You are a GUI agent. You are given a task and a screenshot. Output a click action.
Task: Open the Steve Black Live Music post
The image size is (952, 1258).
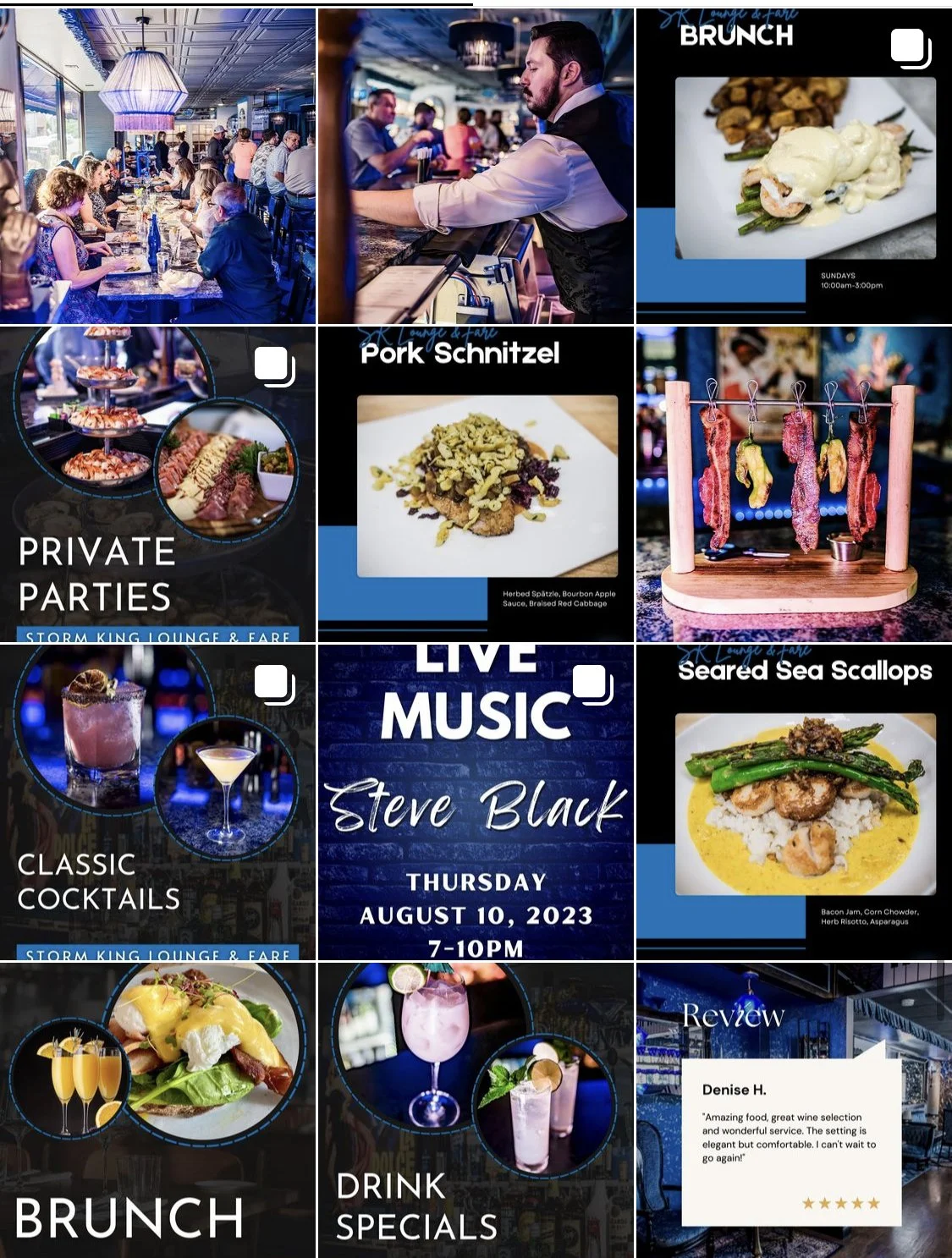click(476, 802)
